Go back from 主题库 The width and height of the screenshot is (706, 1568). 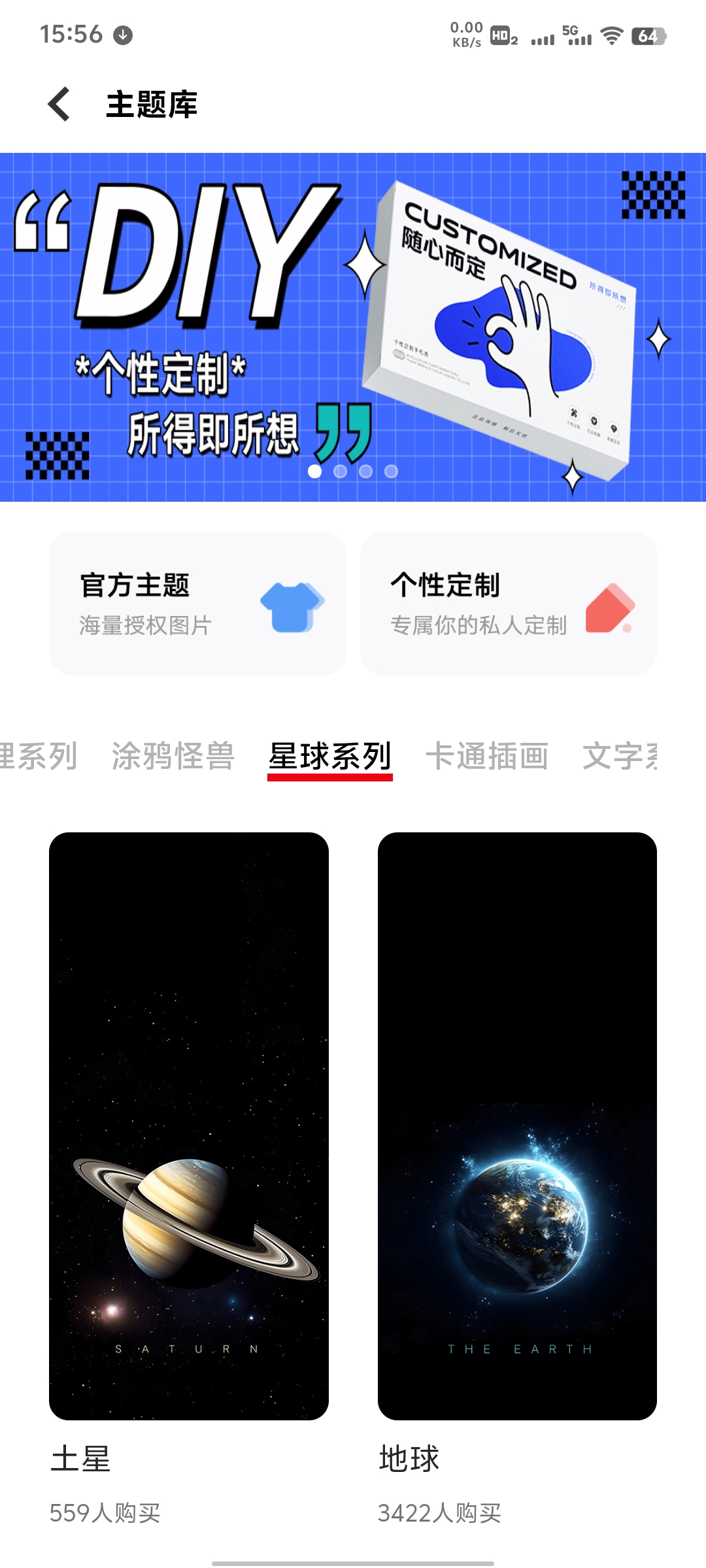click(x=59, y=105)
